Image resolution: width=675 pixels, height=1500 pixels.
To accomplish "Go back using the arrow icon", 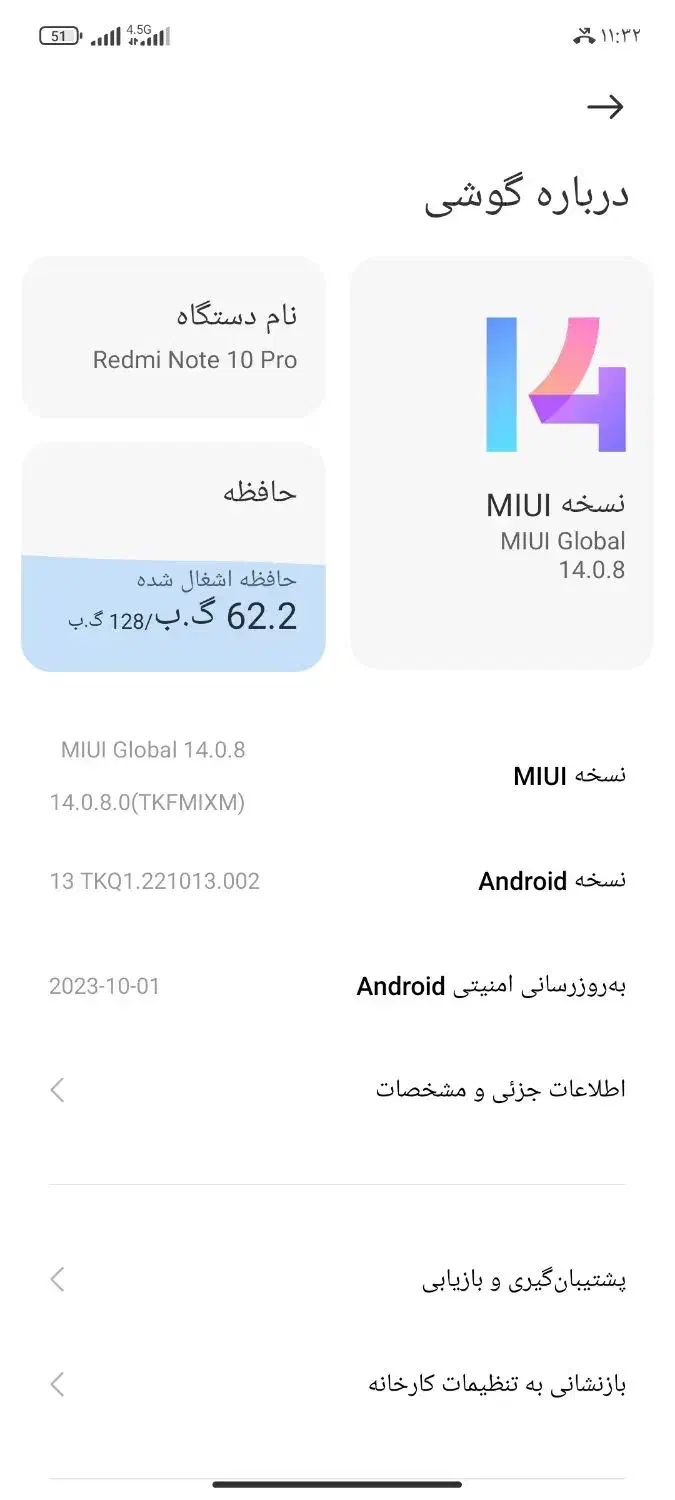I will (x=605, y=107).
